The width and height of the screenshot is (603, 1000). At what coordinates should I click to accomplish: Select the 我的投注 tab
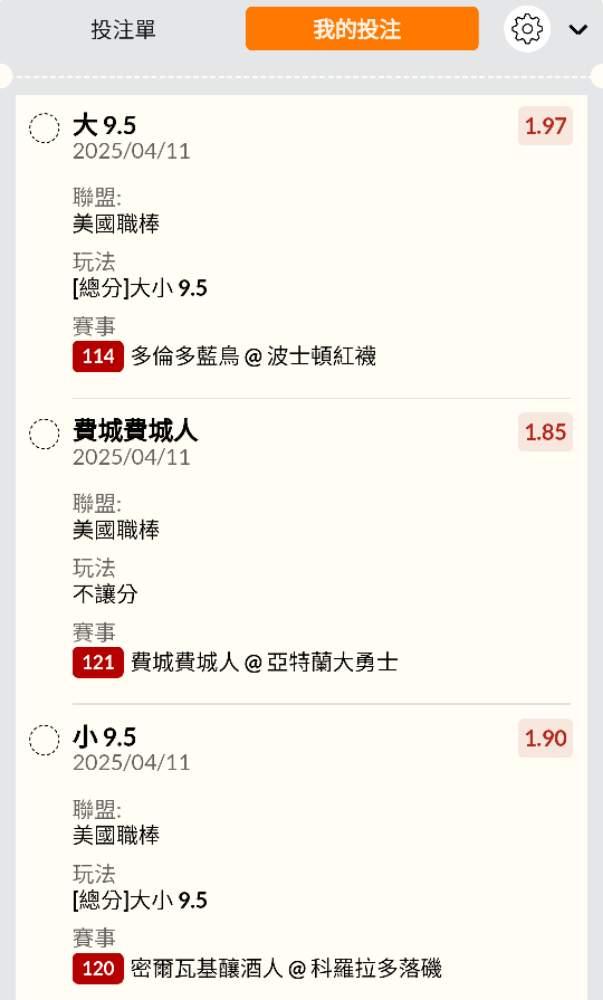[361, 29]
